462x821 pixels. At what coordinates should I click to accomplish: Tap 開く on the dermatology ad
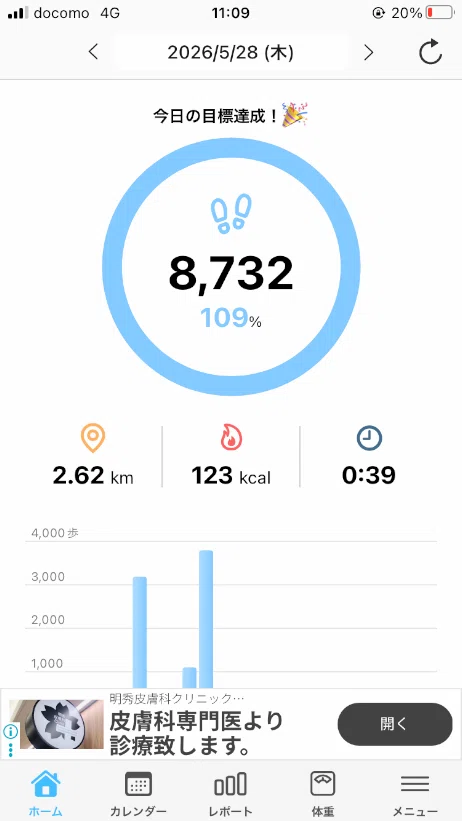(394, 724)
